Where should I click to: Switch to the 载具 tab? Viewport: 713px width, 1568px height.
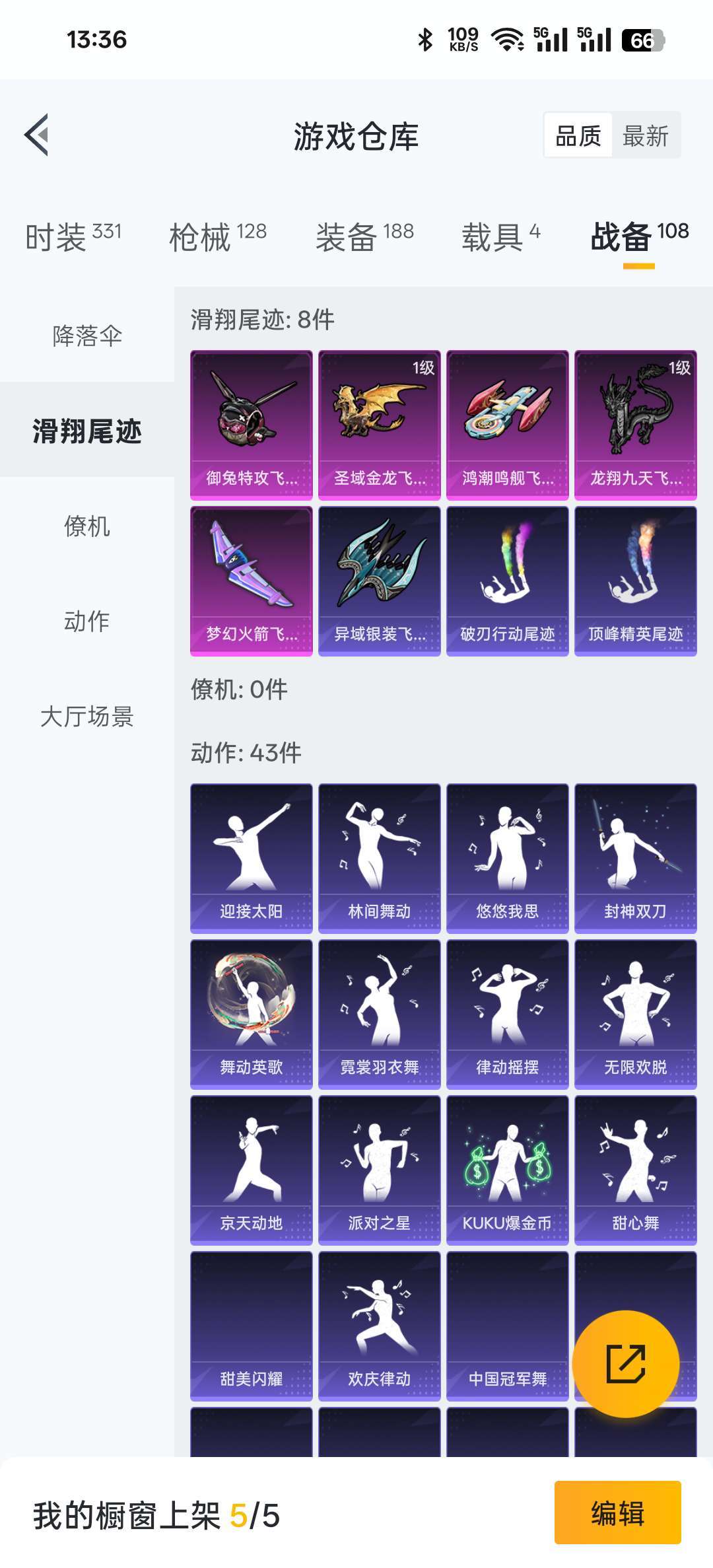(x=501, y=236)
